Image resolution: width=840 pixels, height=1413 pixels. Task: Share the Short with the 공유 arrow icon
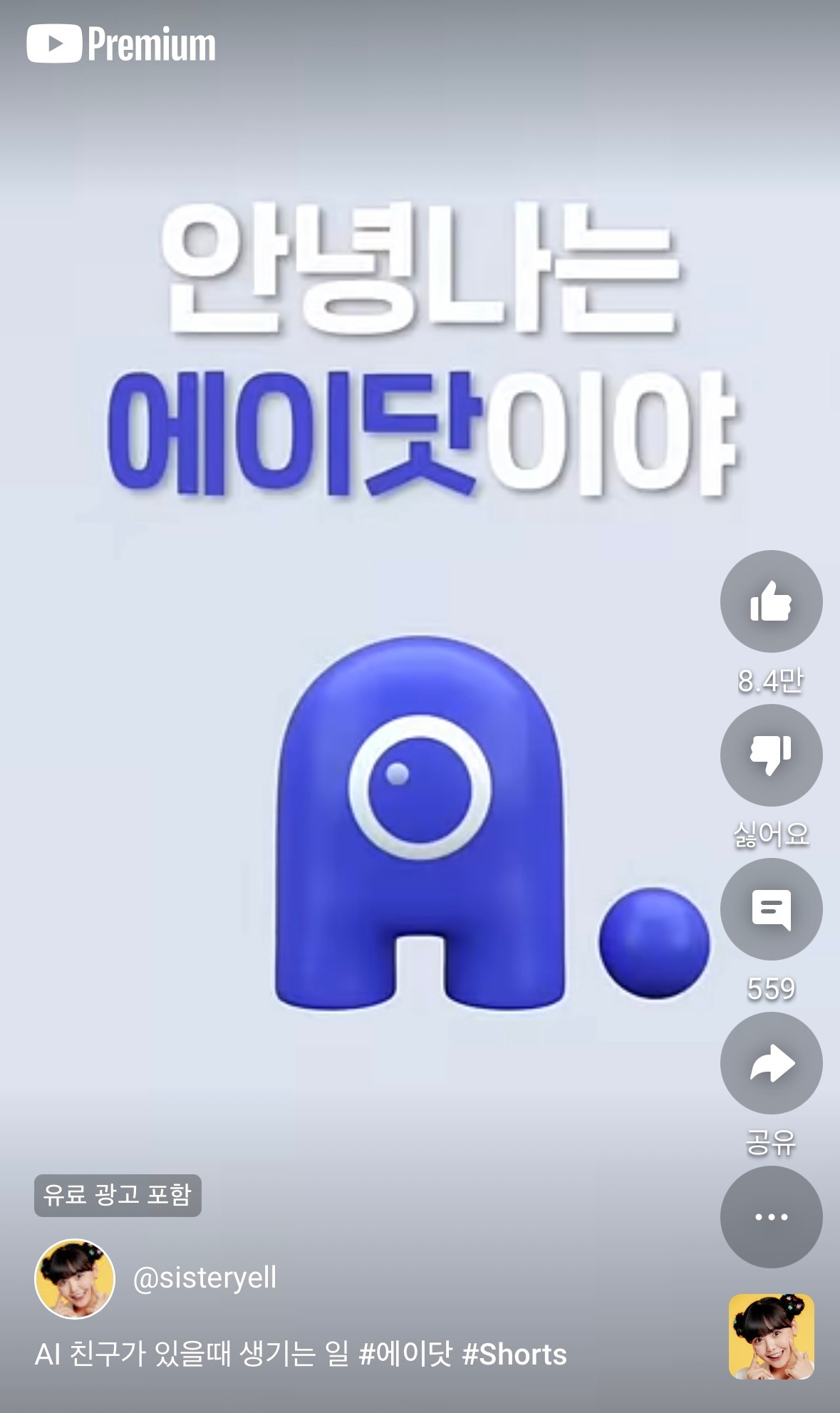(x=771, y=1063)
